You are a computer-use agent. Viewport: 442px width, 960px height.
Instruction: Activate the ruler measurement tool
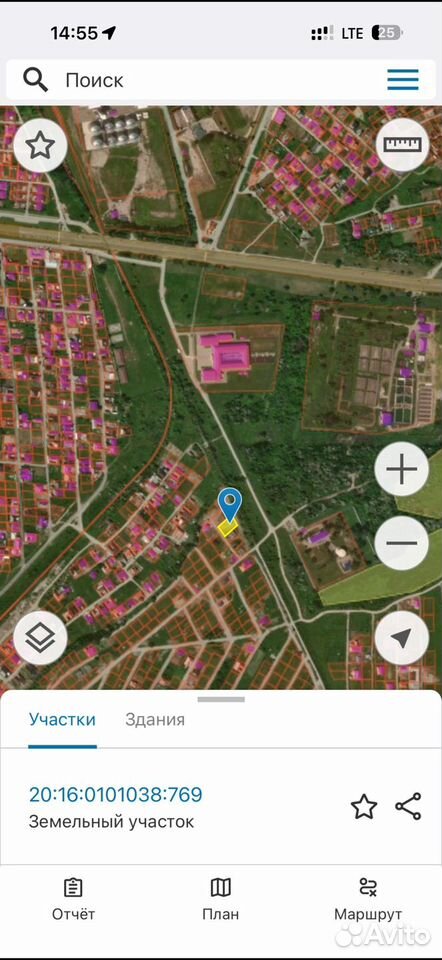[x=402, y=144]
